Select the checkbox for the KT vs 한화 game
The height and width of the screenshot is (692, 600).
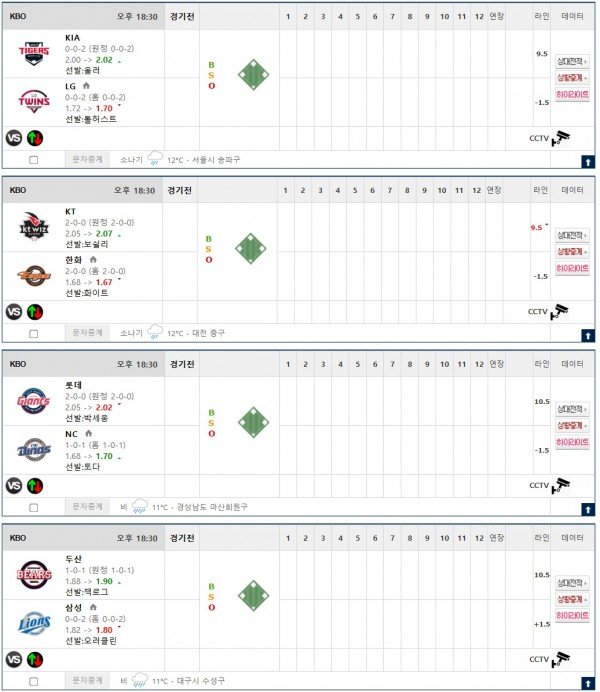(34, 334)
